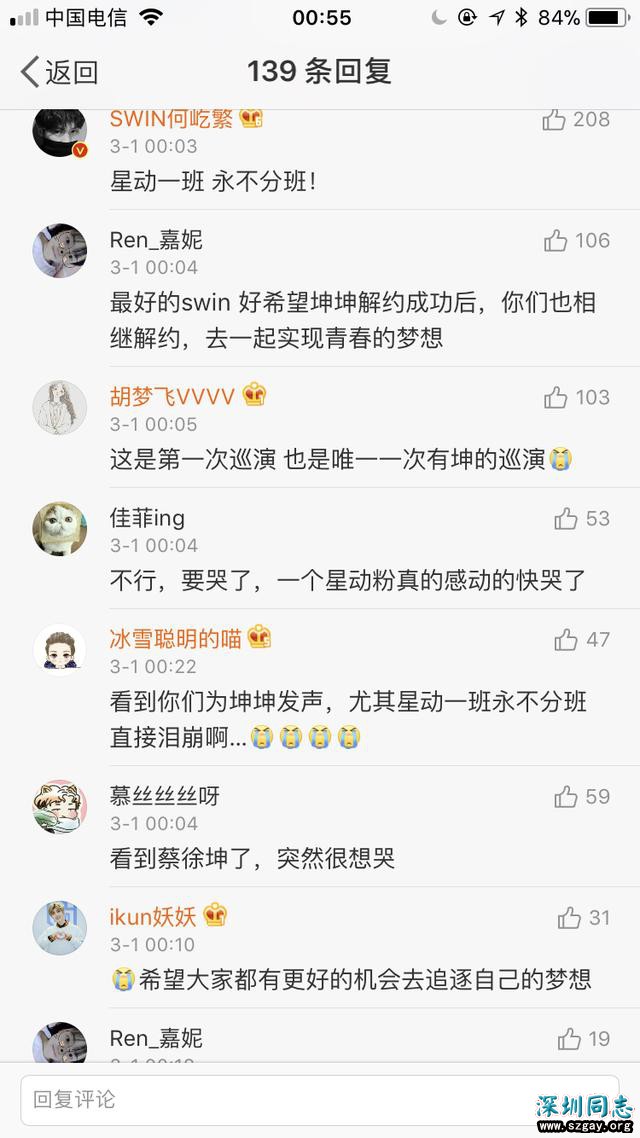The image size is (640, 1138).
Task: Like Ren_嘉妮's comment with 106 likes
Action: pyautogui.click(x=556, y=240)
